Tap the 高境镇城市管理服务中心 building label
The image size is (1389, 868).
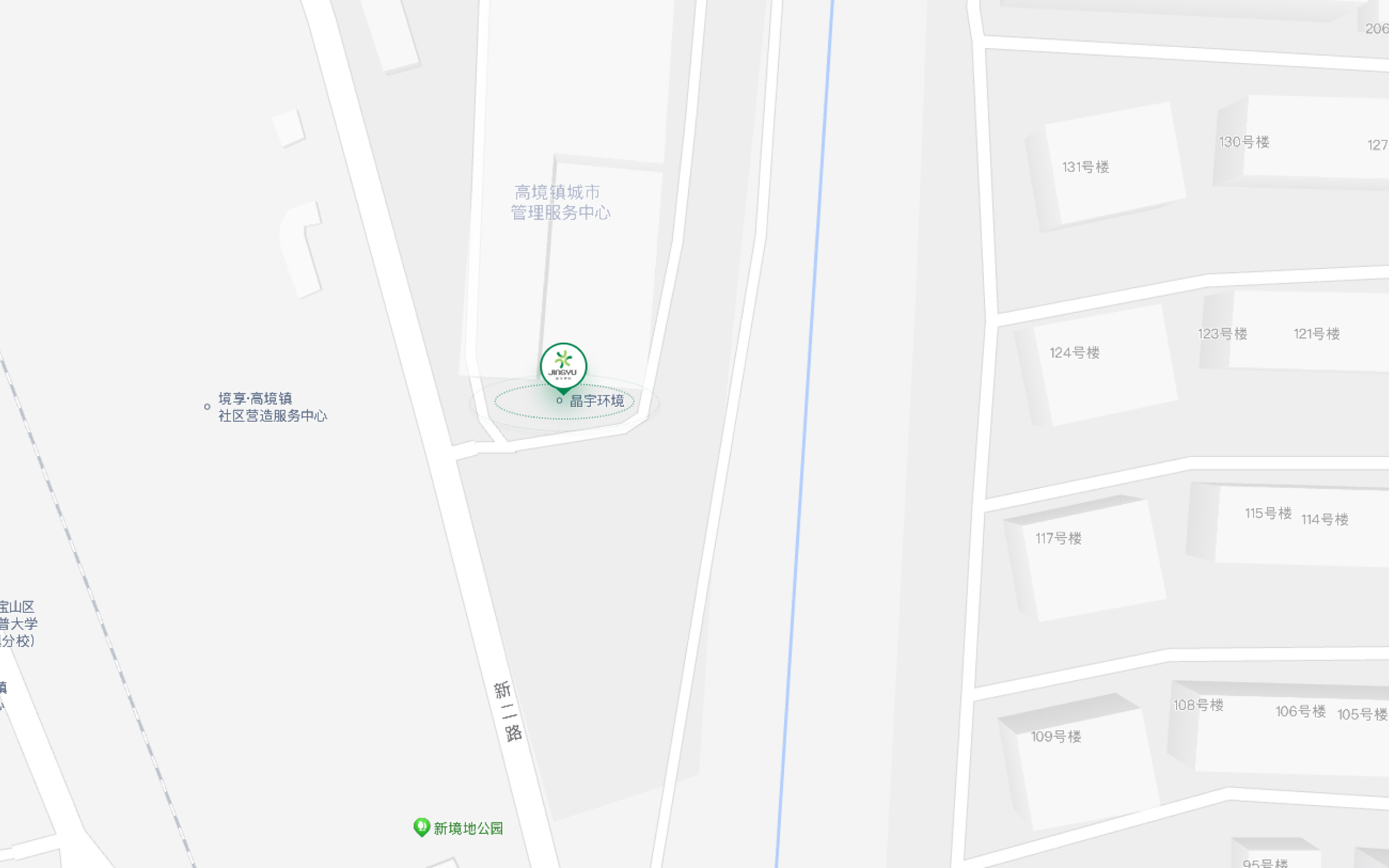[560, 203]
